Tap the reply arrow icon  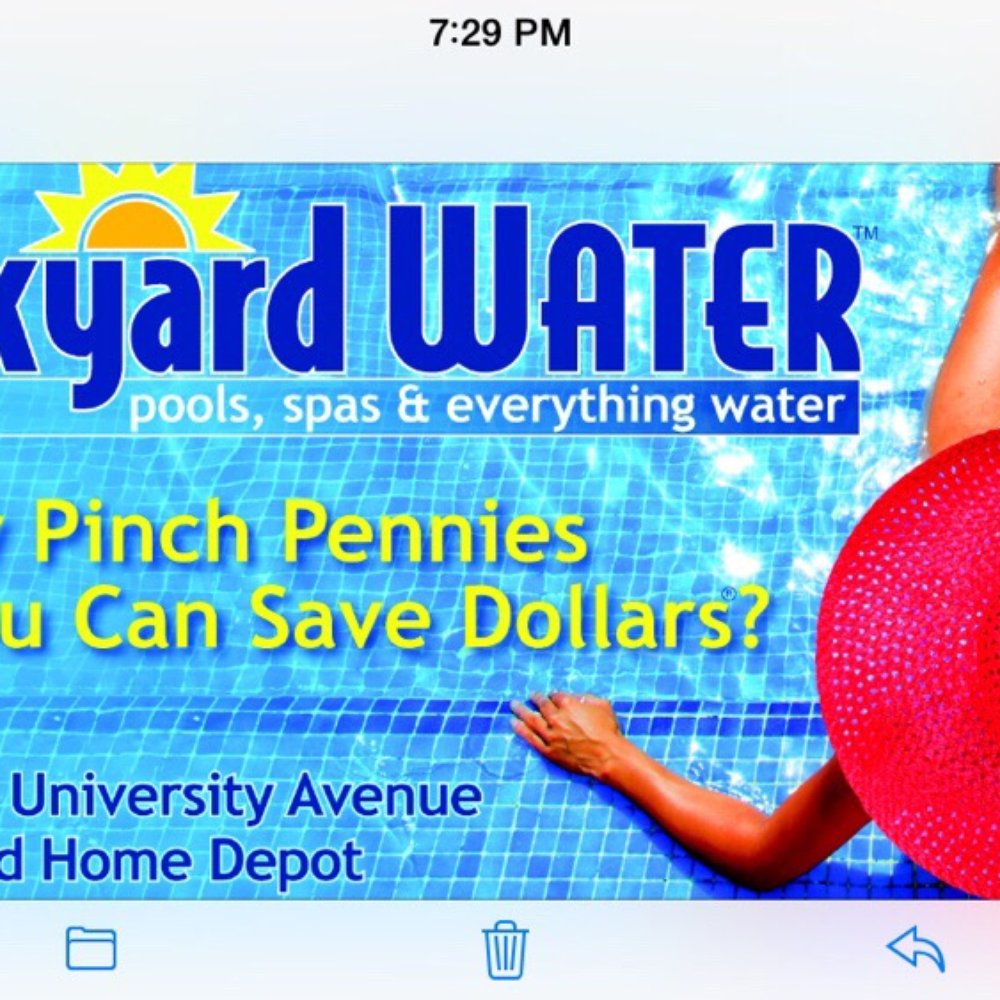tap(916, 948)
